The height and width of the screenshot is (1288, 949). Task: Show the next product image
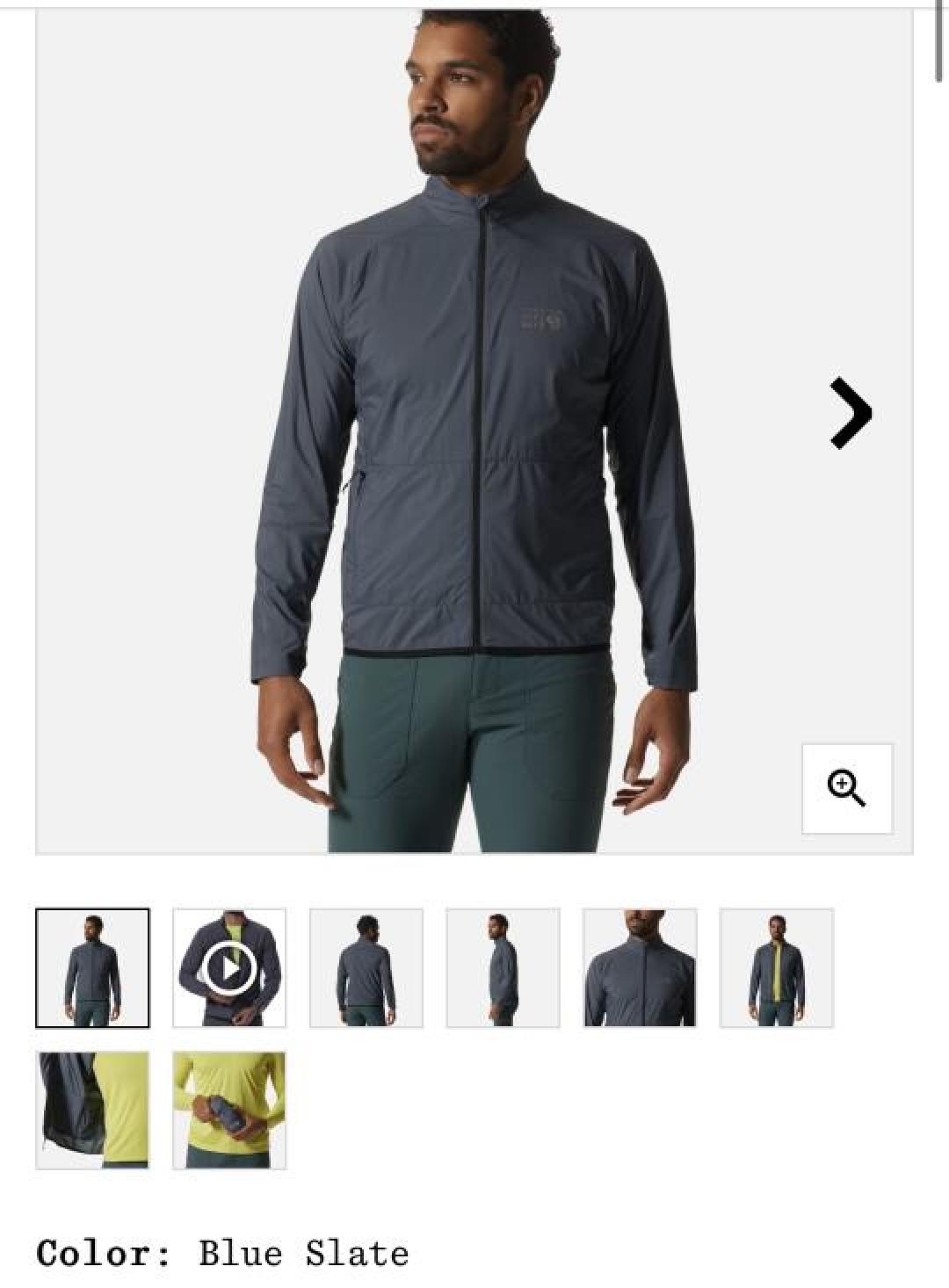[x=850, y=413]
